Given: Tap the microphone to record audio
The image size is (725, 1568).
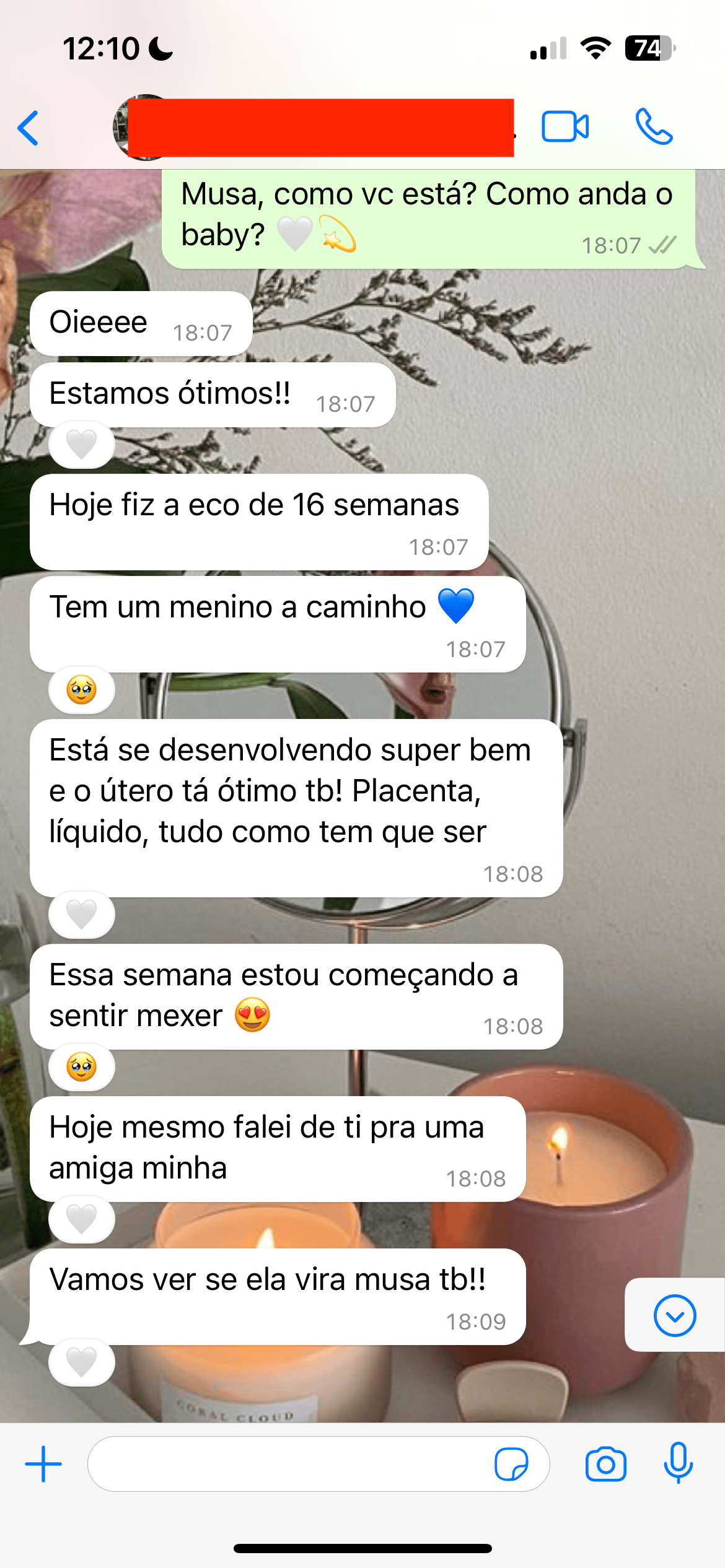Looking at the screenshot, I should tap(678, 1463).
